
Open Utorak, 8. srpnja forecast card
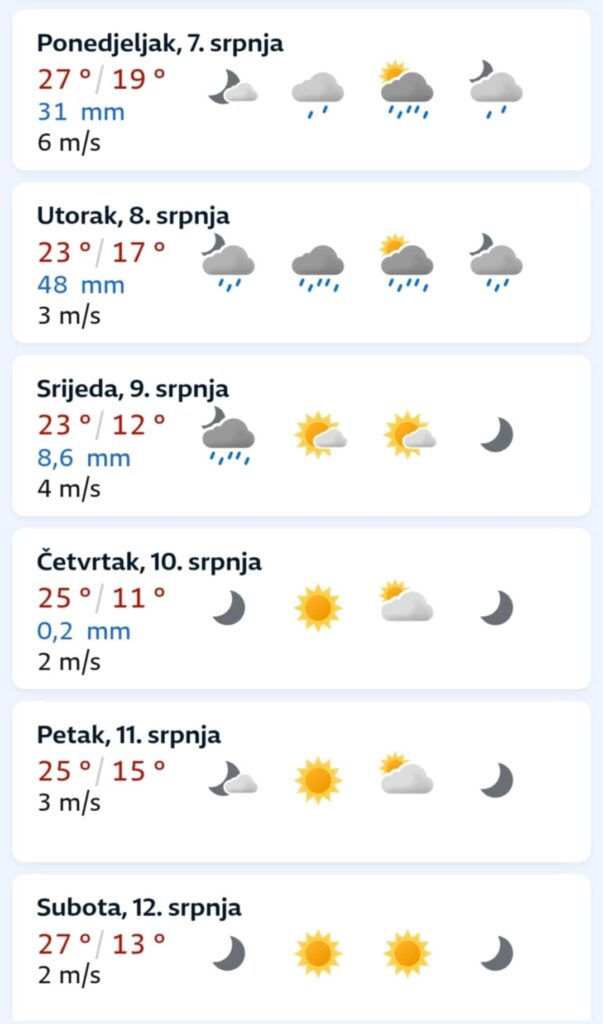pos(301,263)
